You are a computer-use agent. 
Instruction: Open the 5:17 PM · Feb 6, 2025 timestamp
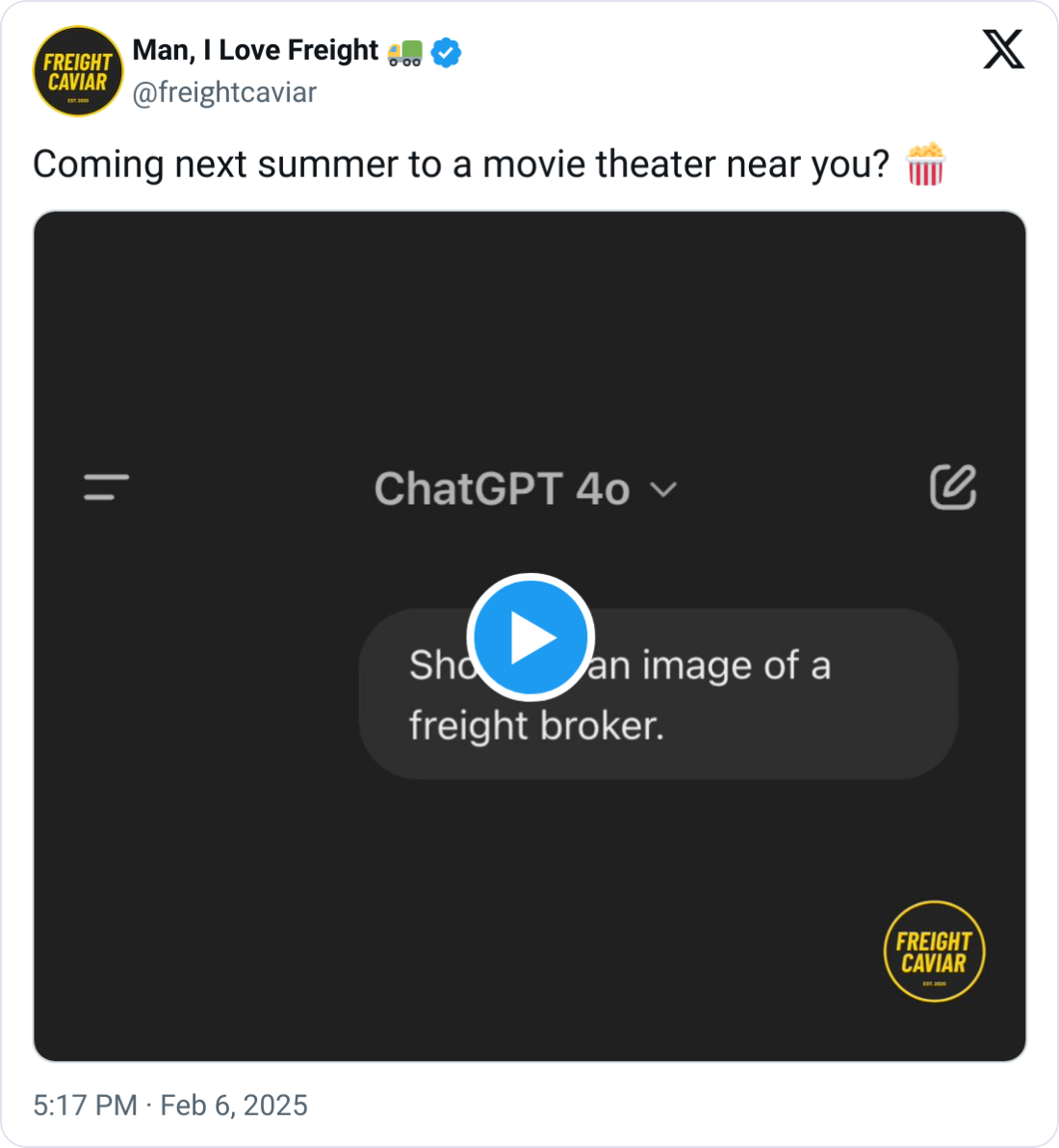point(170,1105)
